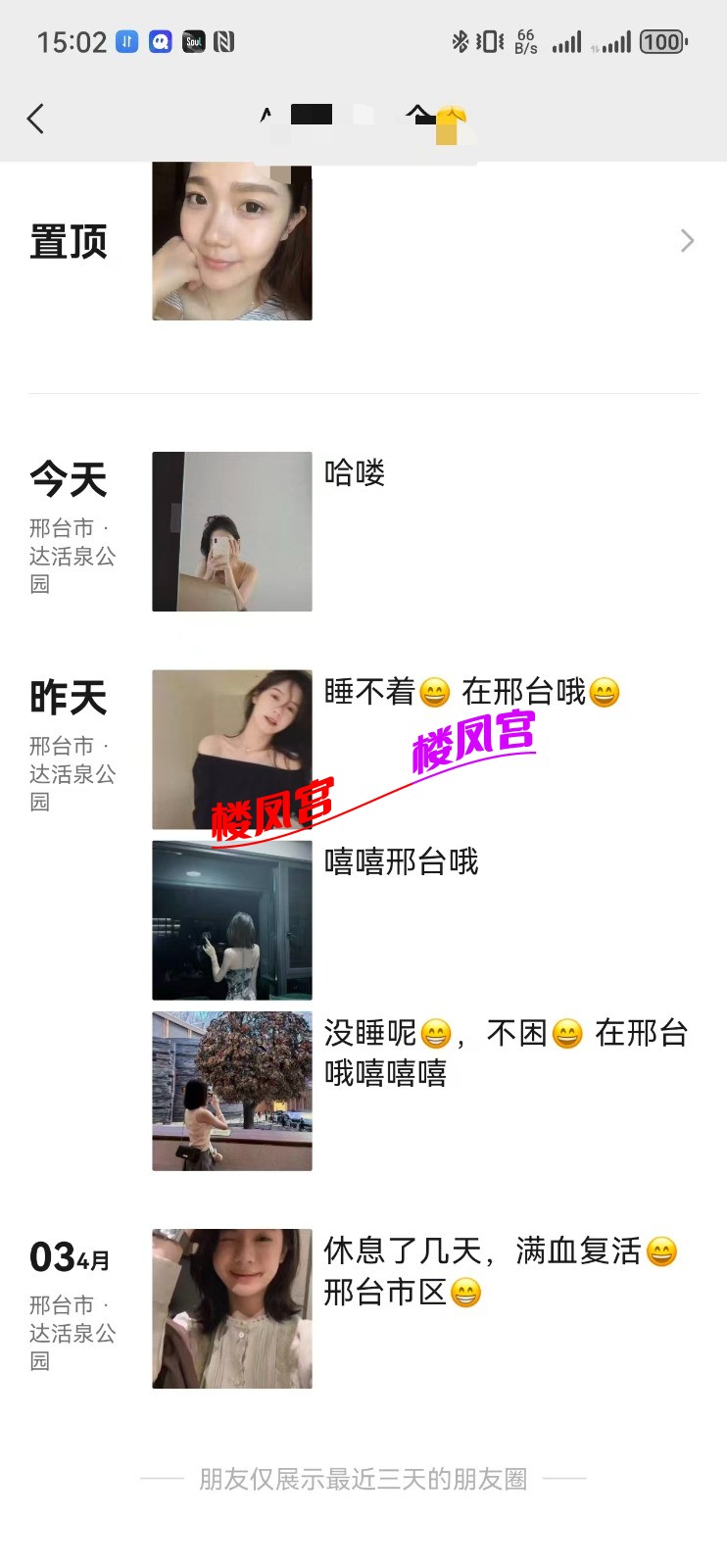Expand pinned posts with the chevron arrow

click(x=687, y=241)
